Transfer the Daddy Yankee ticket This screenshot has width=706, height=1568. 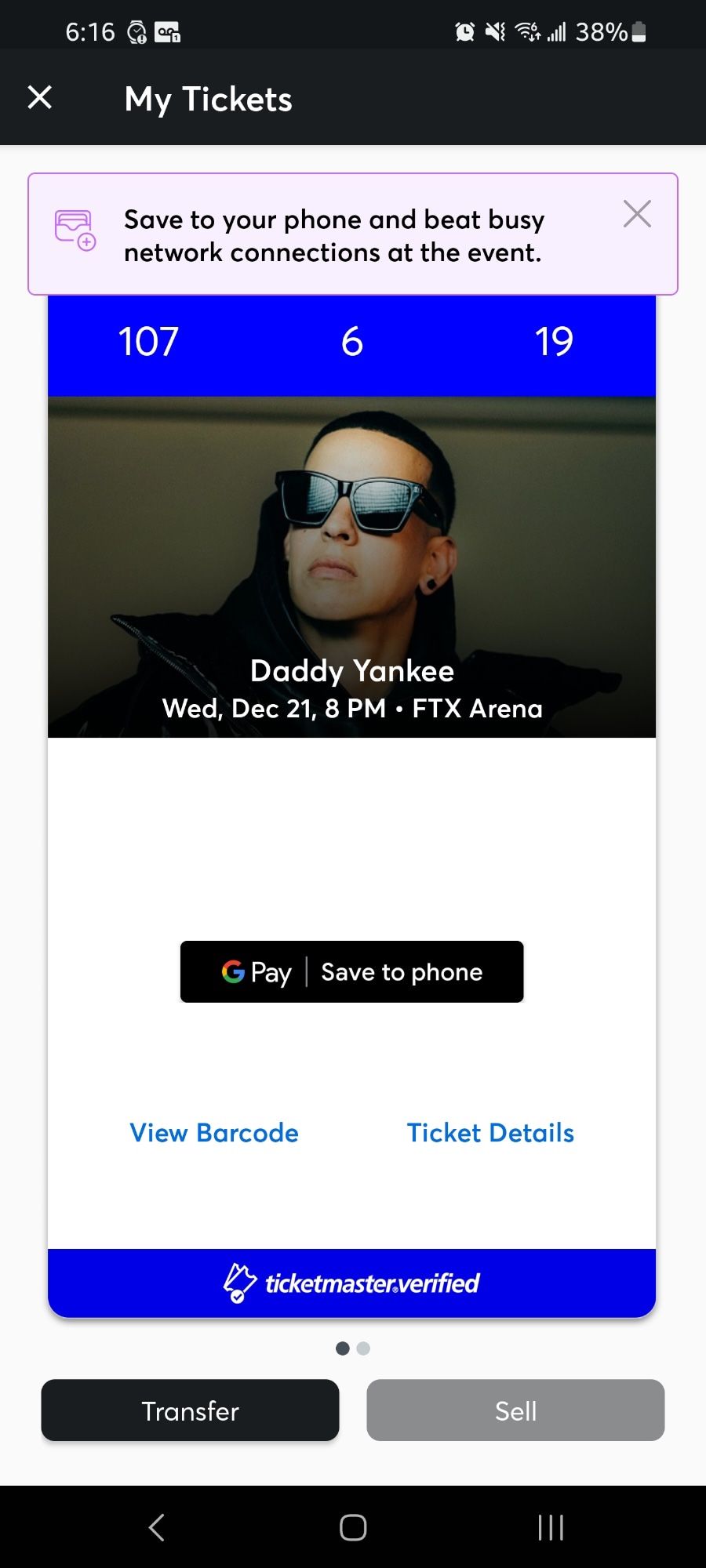point(190,1410)
